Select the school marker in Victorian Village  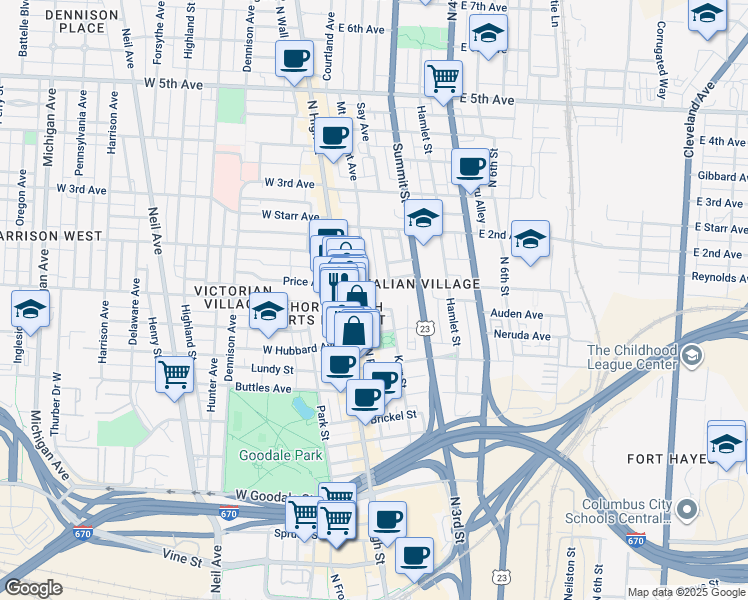pos(267,310)
